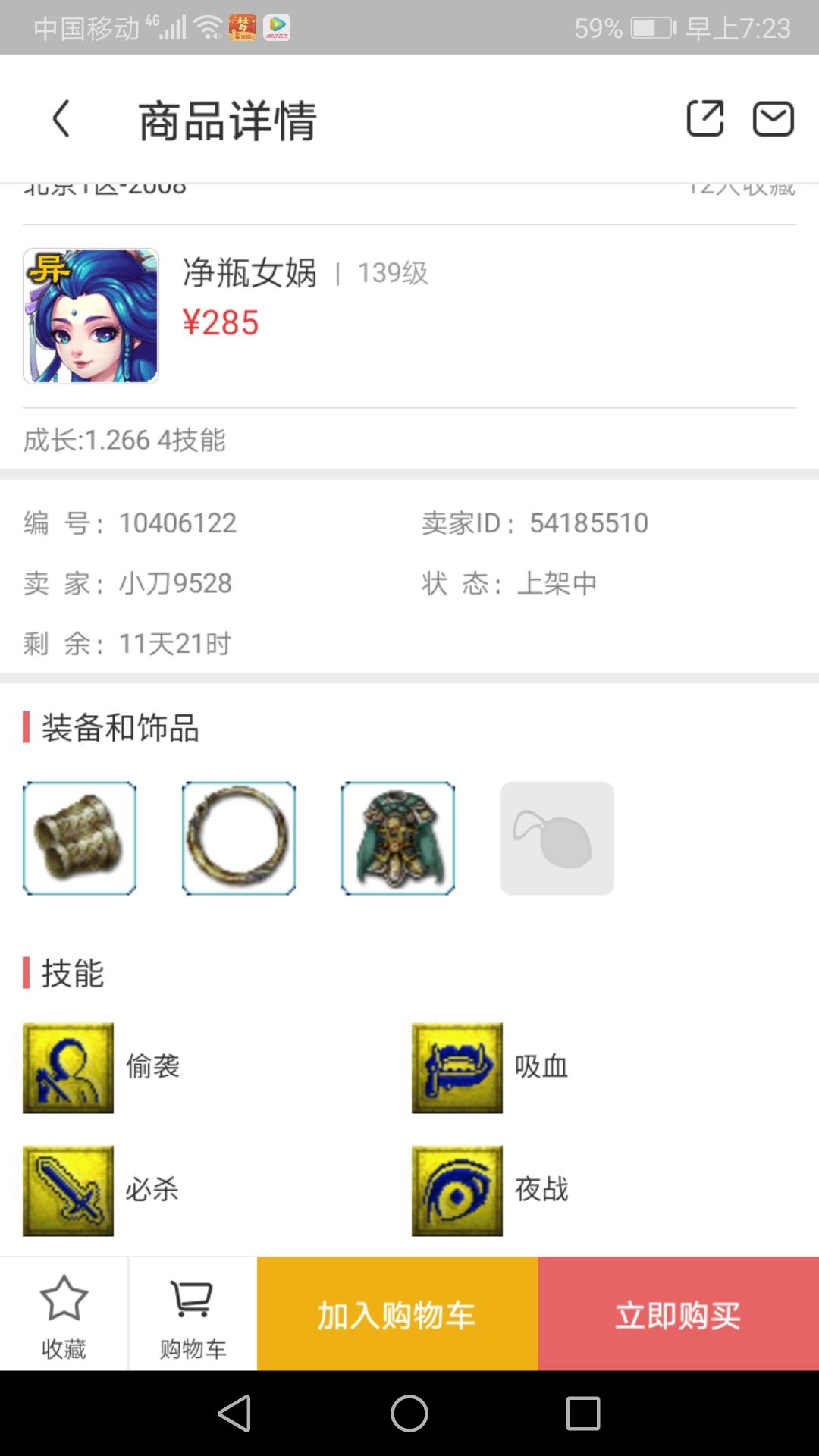
Task: Open the 夜战 skill details
Action: coord(457,1191)
